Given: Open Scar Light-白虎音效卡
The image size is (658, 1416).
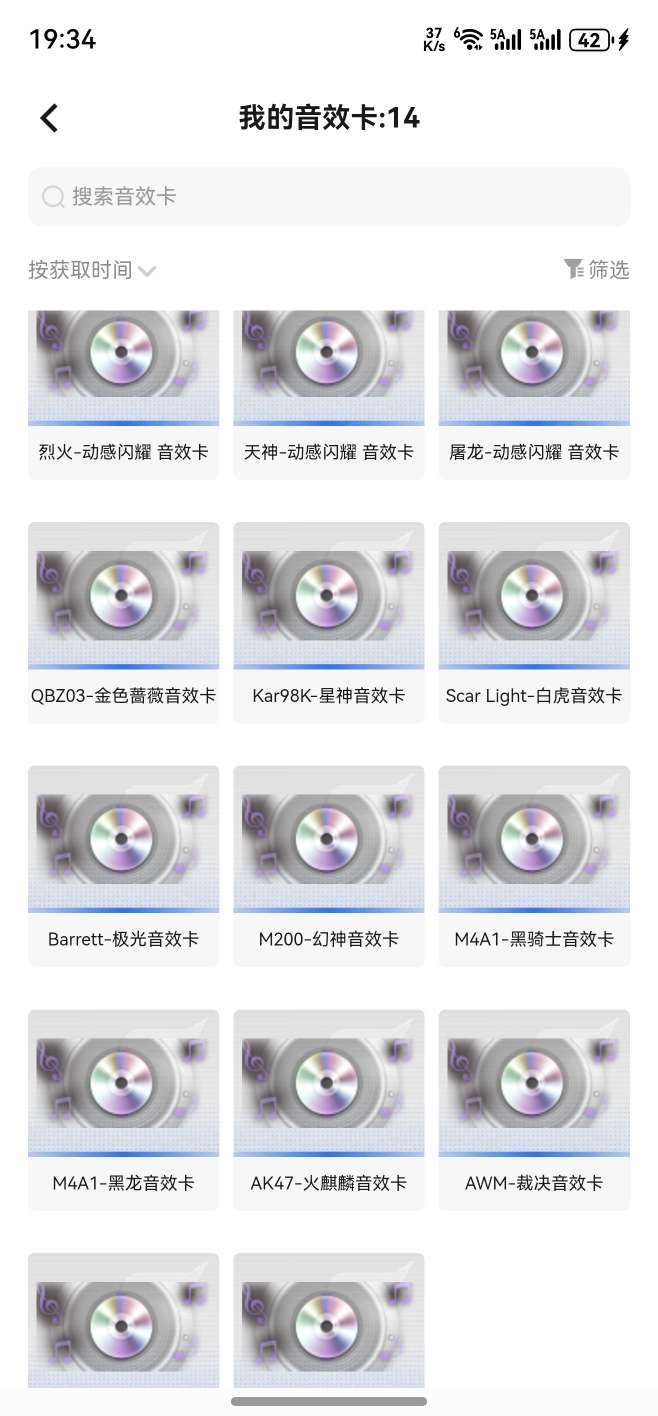Looking at the screenshot, I should pyautogui.click(x=534, y=621).
